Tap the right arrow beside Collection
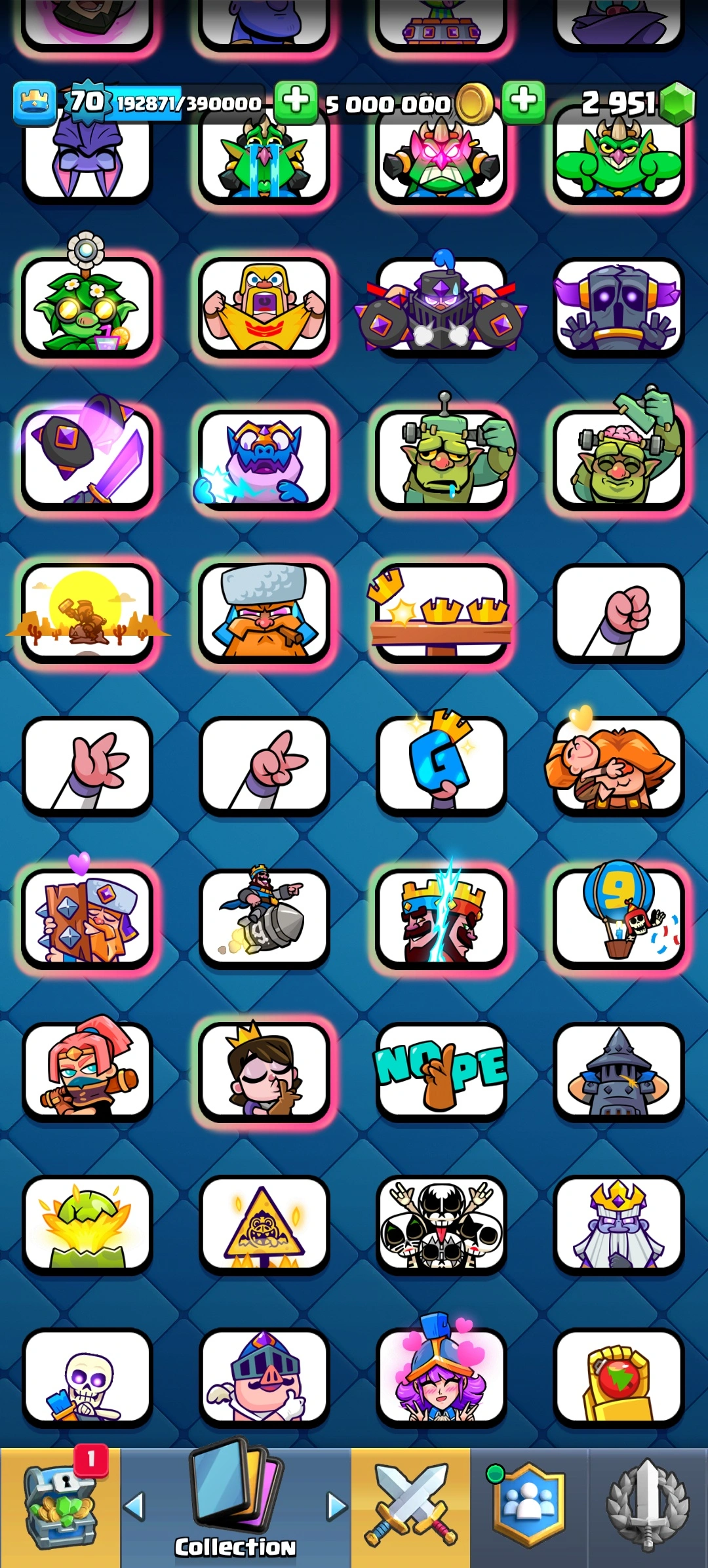 336,1506
